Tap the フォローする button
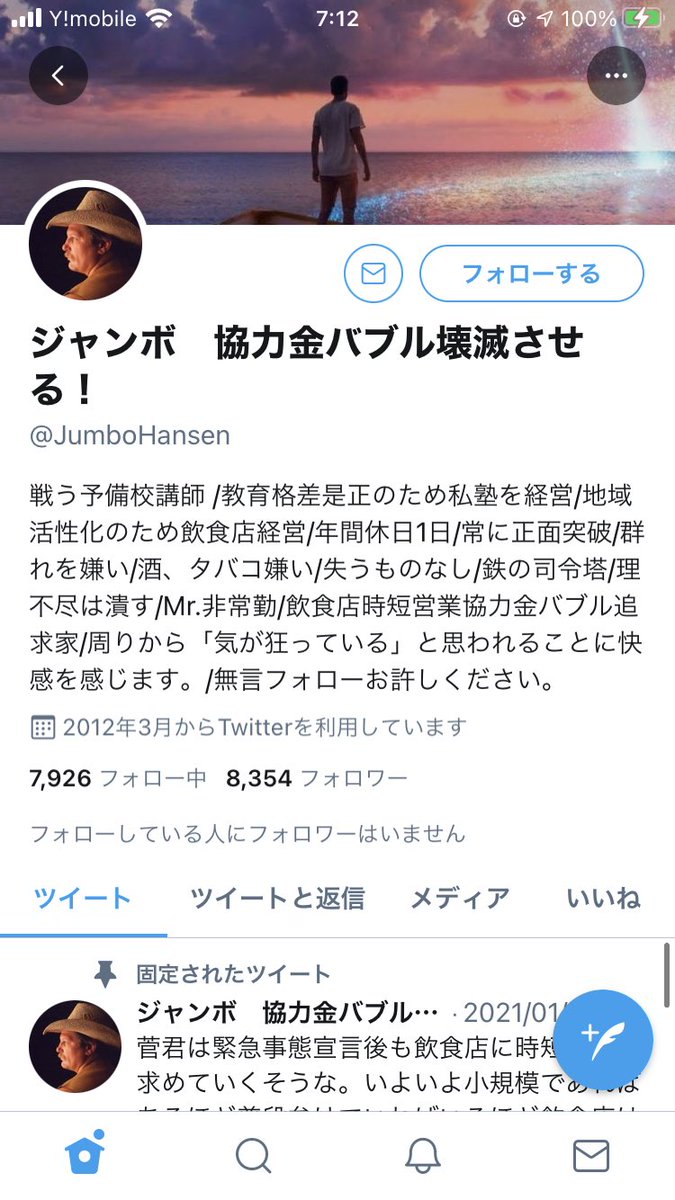675x1200 pixels. coord(531,273)
